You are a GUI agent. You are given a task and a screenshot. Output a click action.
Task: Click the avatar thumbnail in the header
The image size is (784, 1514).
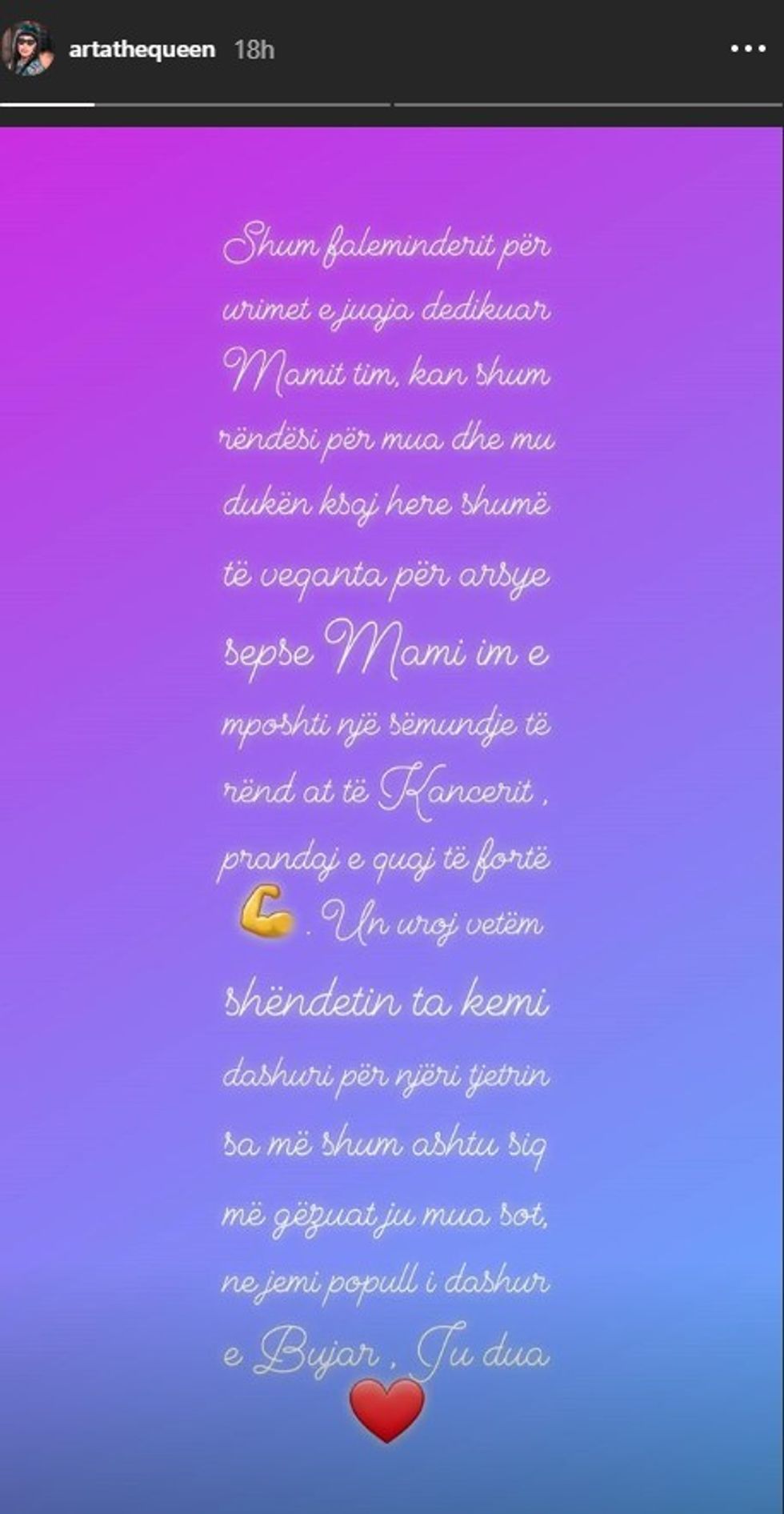coord(30,48)
